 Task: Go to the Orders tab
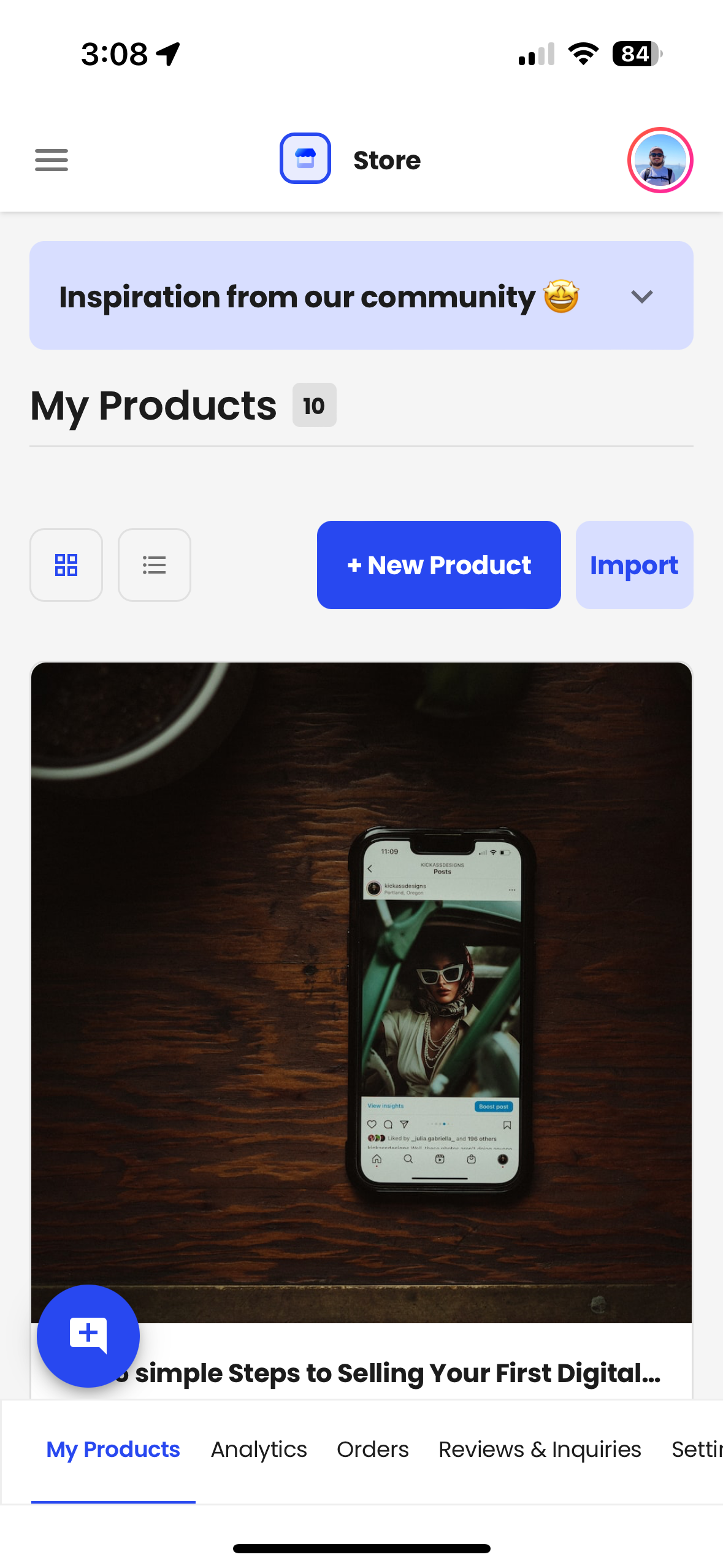tap(373, 1449)
